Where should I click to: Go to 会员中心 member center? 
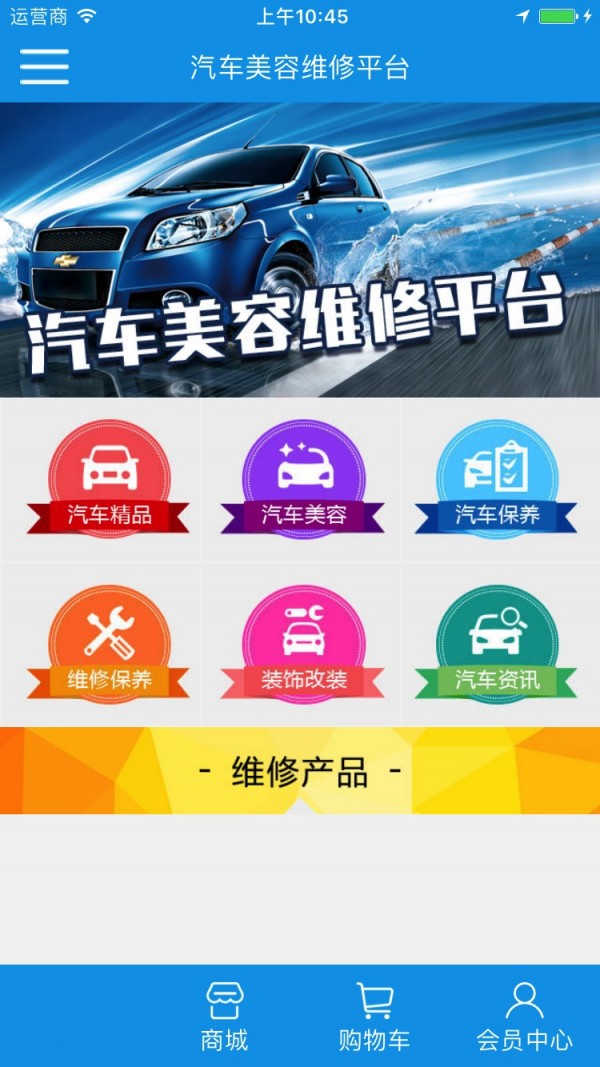[524, 1016]
